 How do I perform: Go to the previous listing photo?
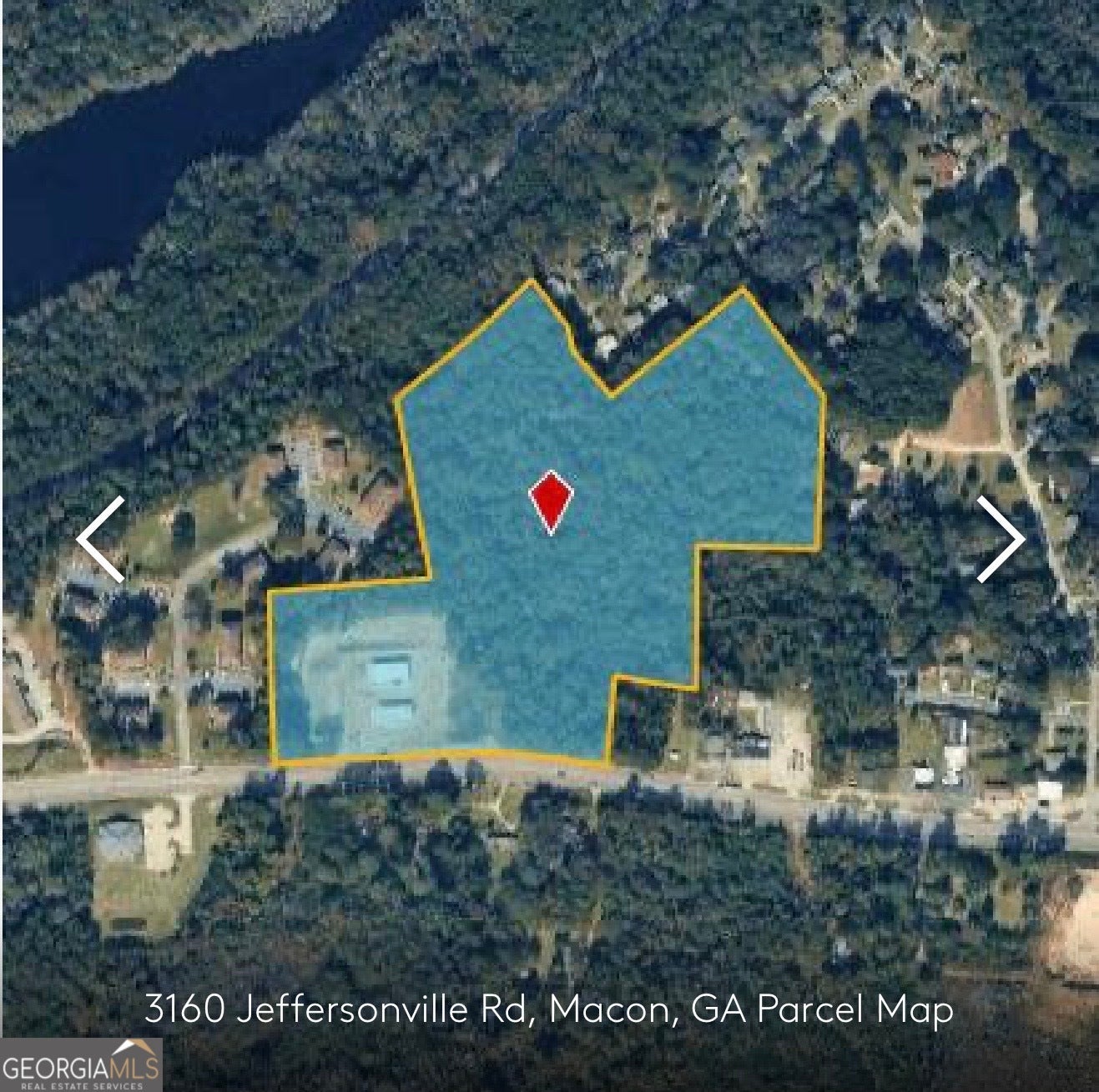(x=101, y=539)
